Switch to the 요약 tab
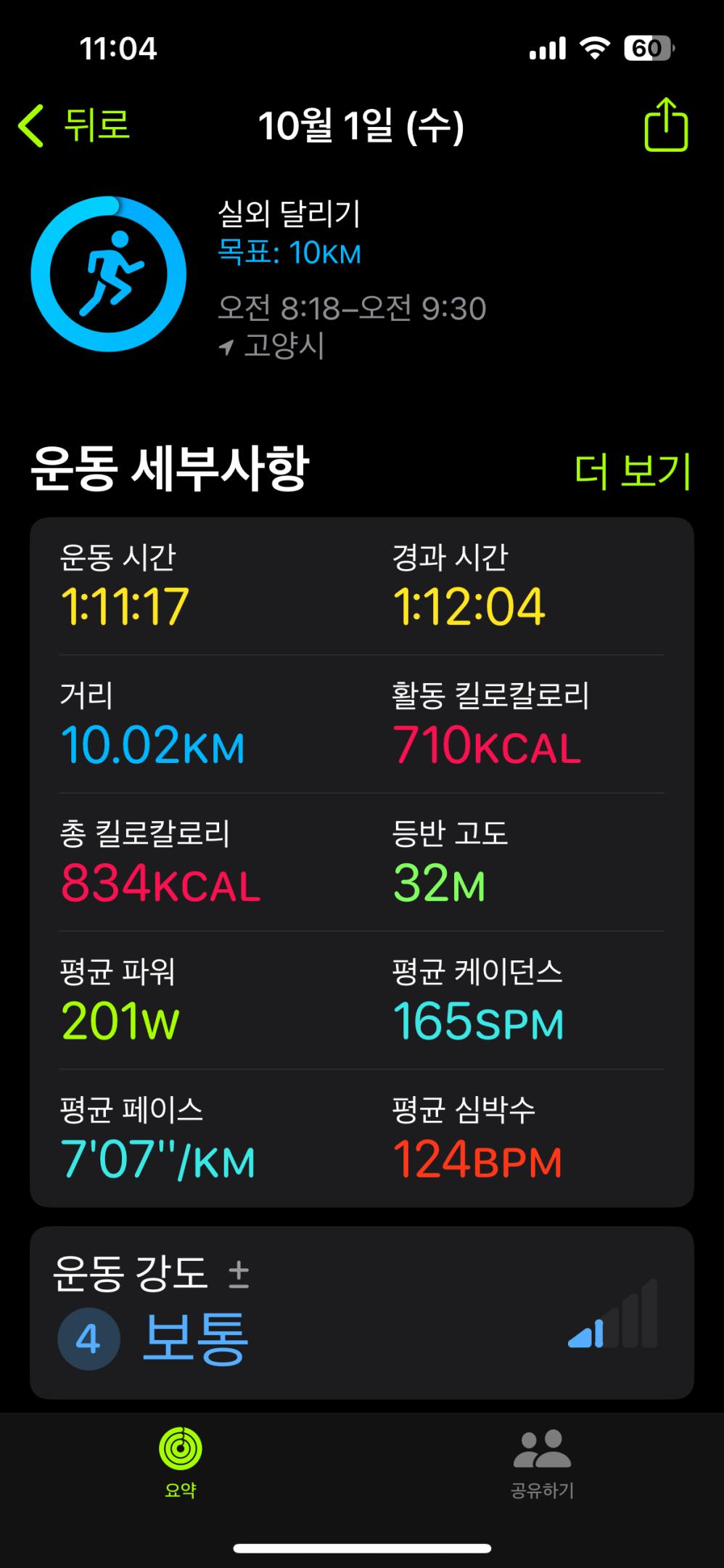Screen dimensions: 724x1568 (x=181, y=1464)
